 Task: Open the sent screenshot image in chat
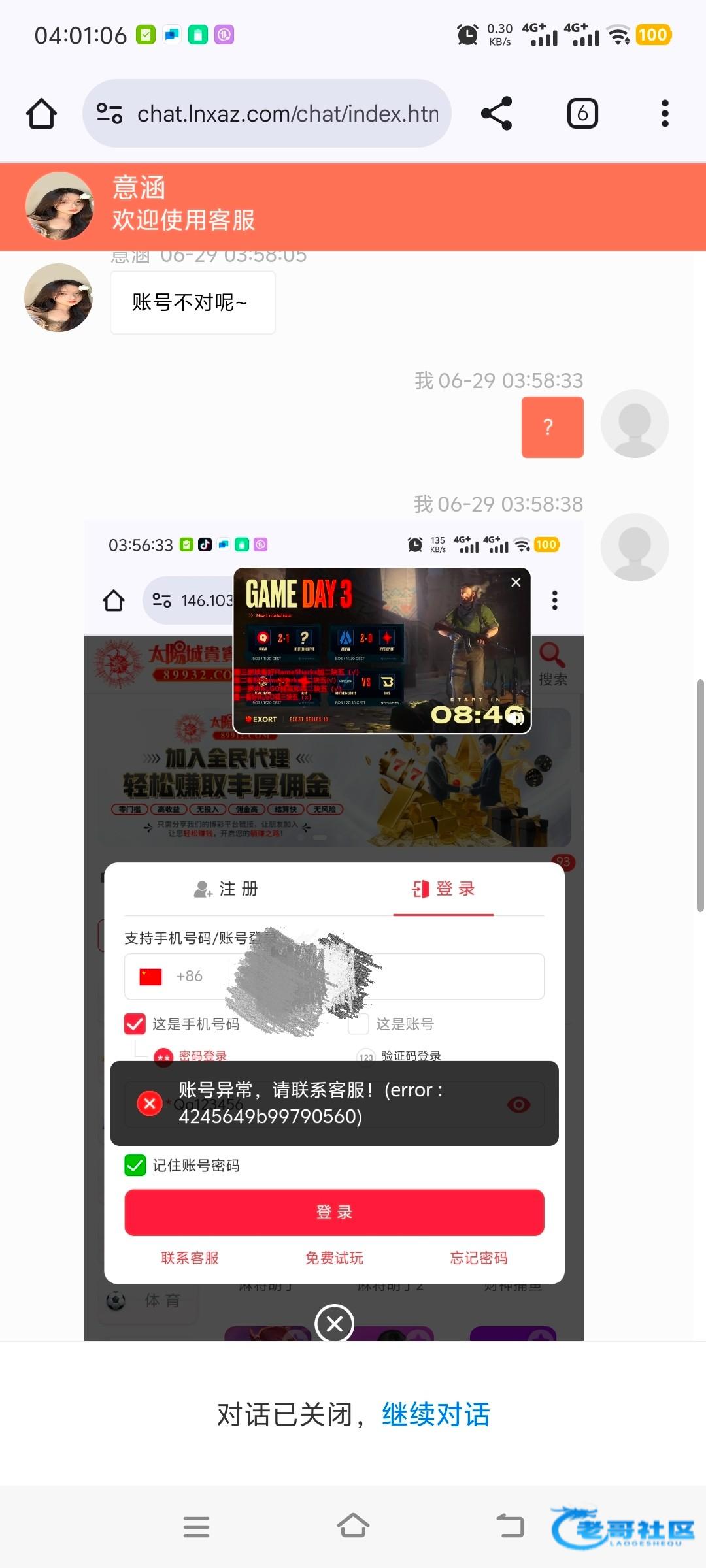(333, 930)
